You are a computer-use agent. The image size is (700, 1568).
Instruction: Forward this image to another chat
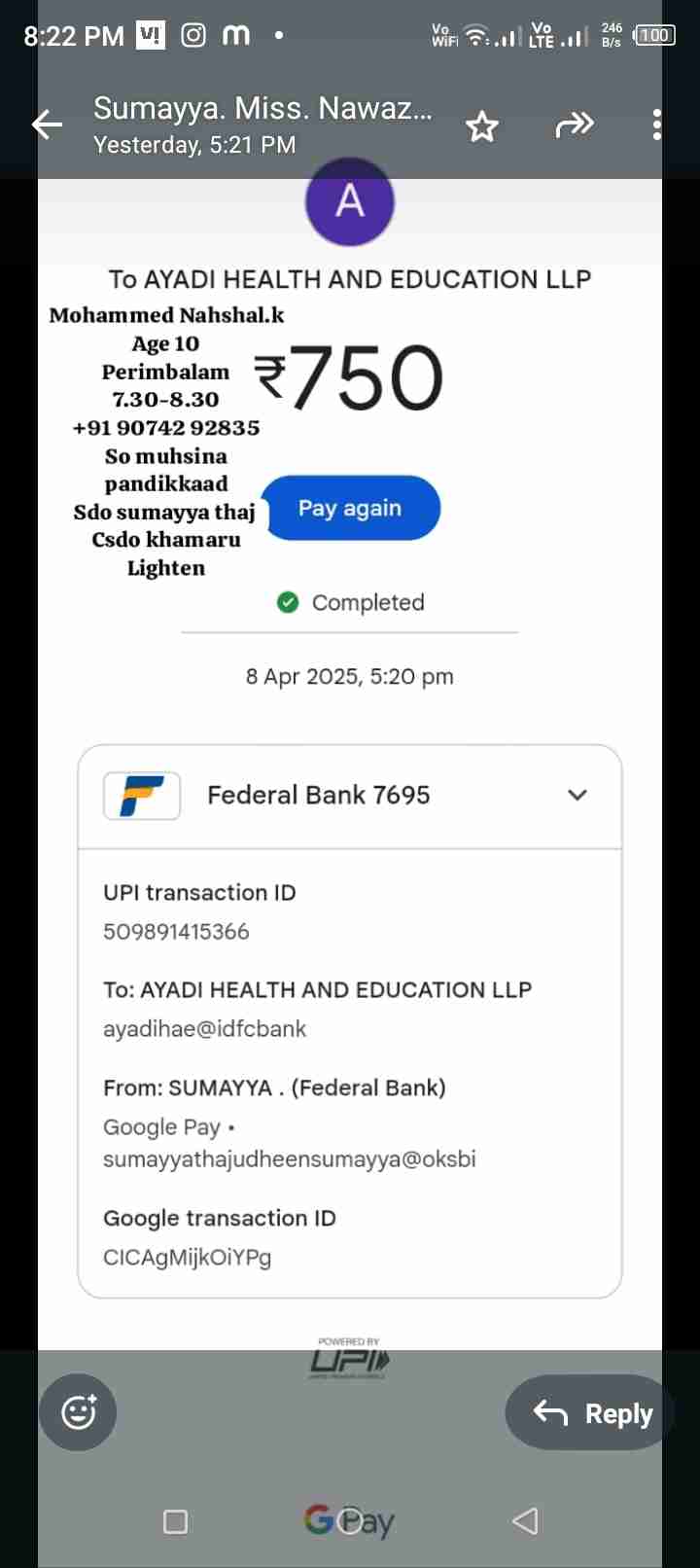pyautogui.click(x=574, y=125)
